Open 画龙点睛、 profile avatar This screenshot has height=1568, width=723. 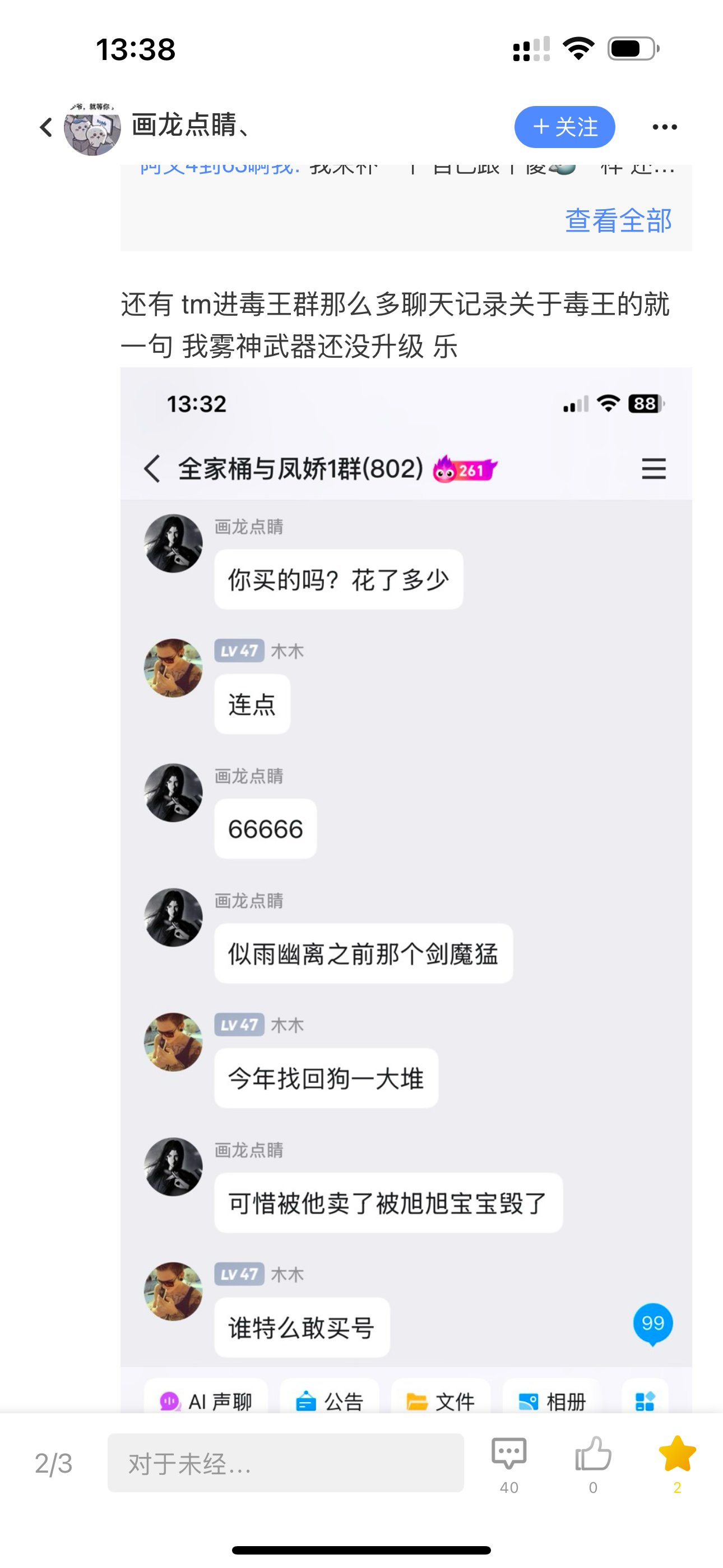(x=92, y=128)
